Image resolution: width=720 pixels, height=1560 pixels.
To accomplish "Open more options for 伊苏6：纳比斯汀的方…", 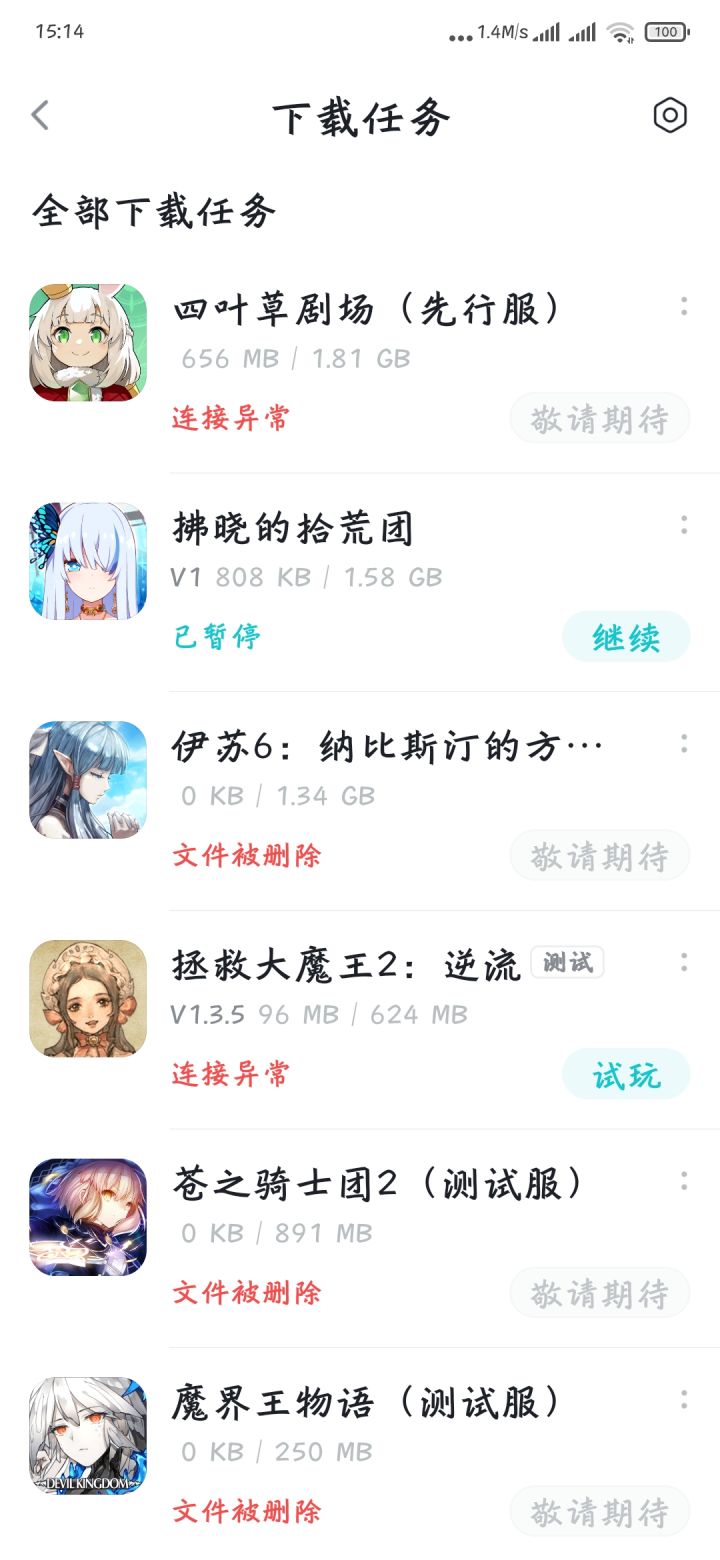I will click(x=684, y=744).
